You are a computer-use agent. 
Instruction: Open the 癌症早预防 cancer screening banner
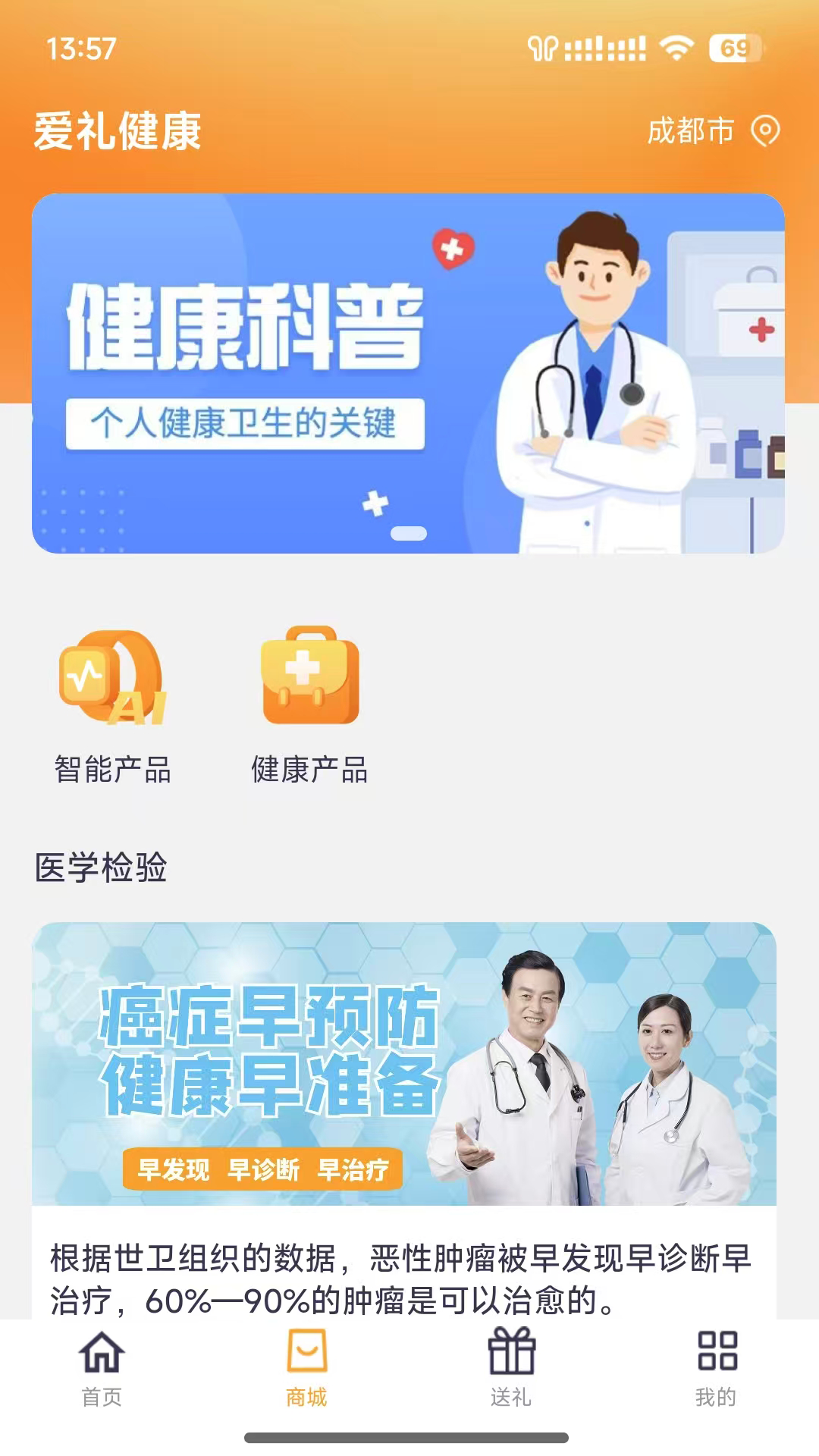click(409, 1062)
